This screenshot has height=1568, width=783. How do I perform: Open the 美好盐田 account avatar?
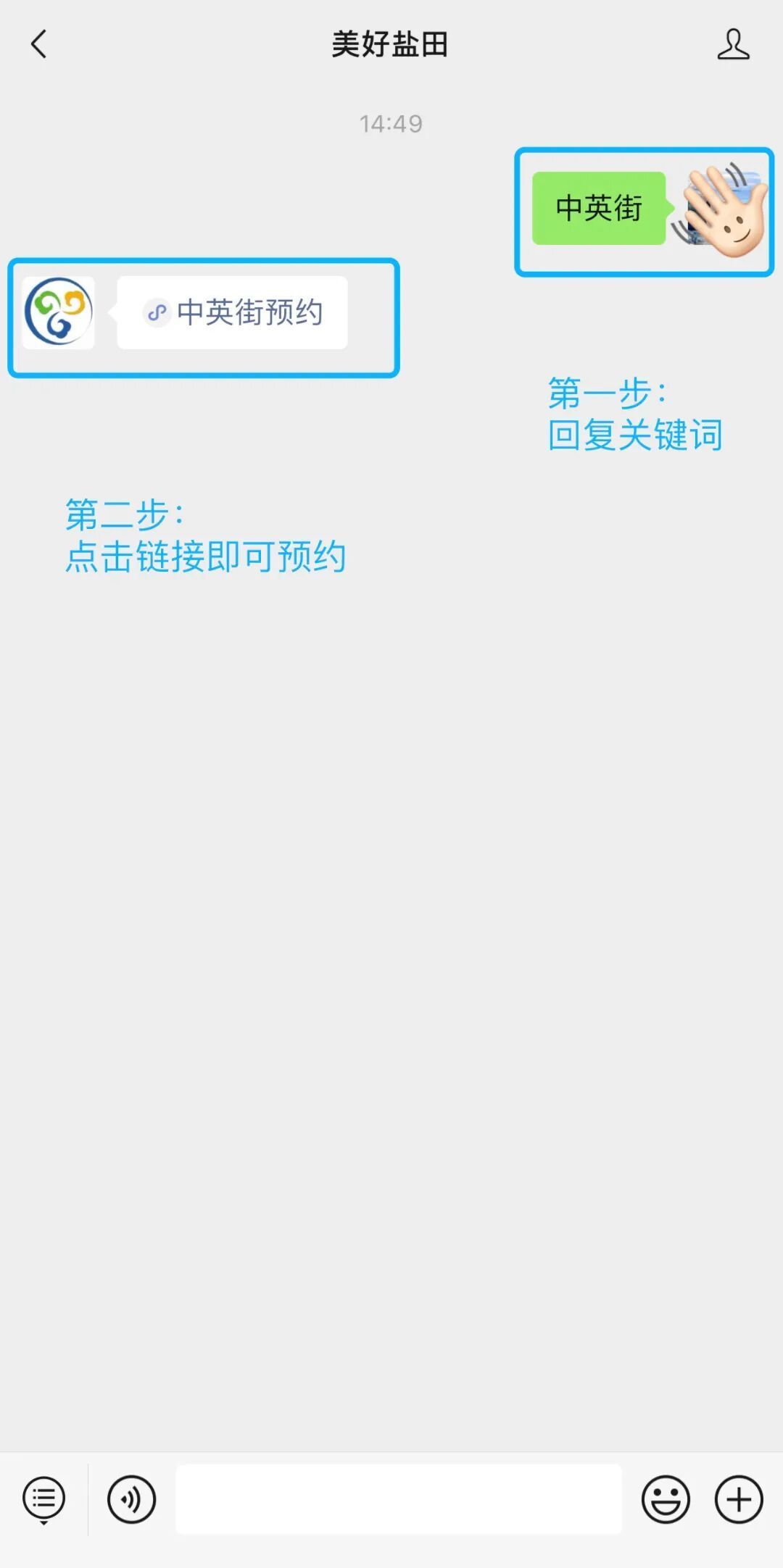click(x=58, y=312)
